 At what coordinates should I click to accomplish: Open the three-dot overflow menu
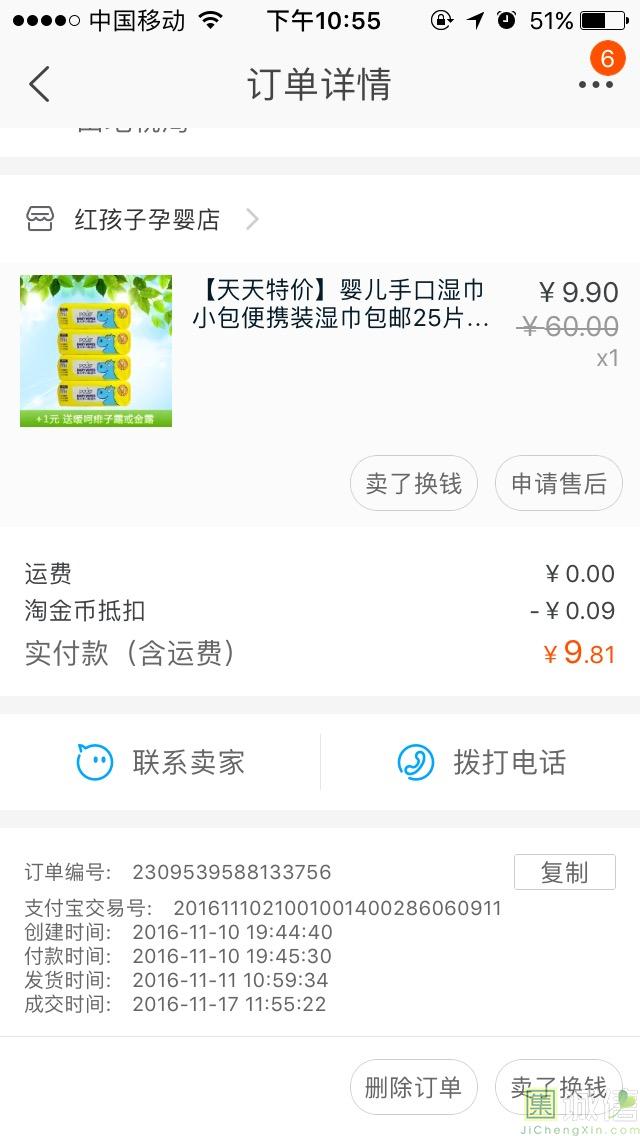[595, 84]
